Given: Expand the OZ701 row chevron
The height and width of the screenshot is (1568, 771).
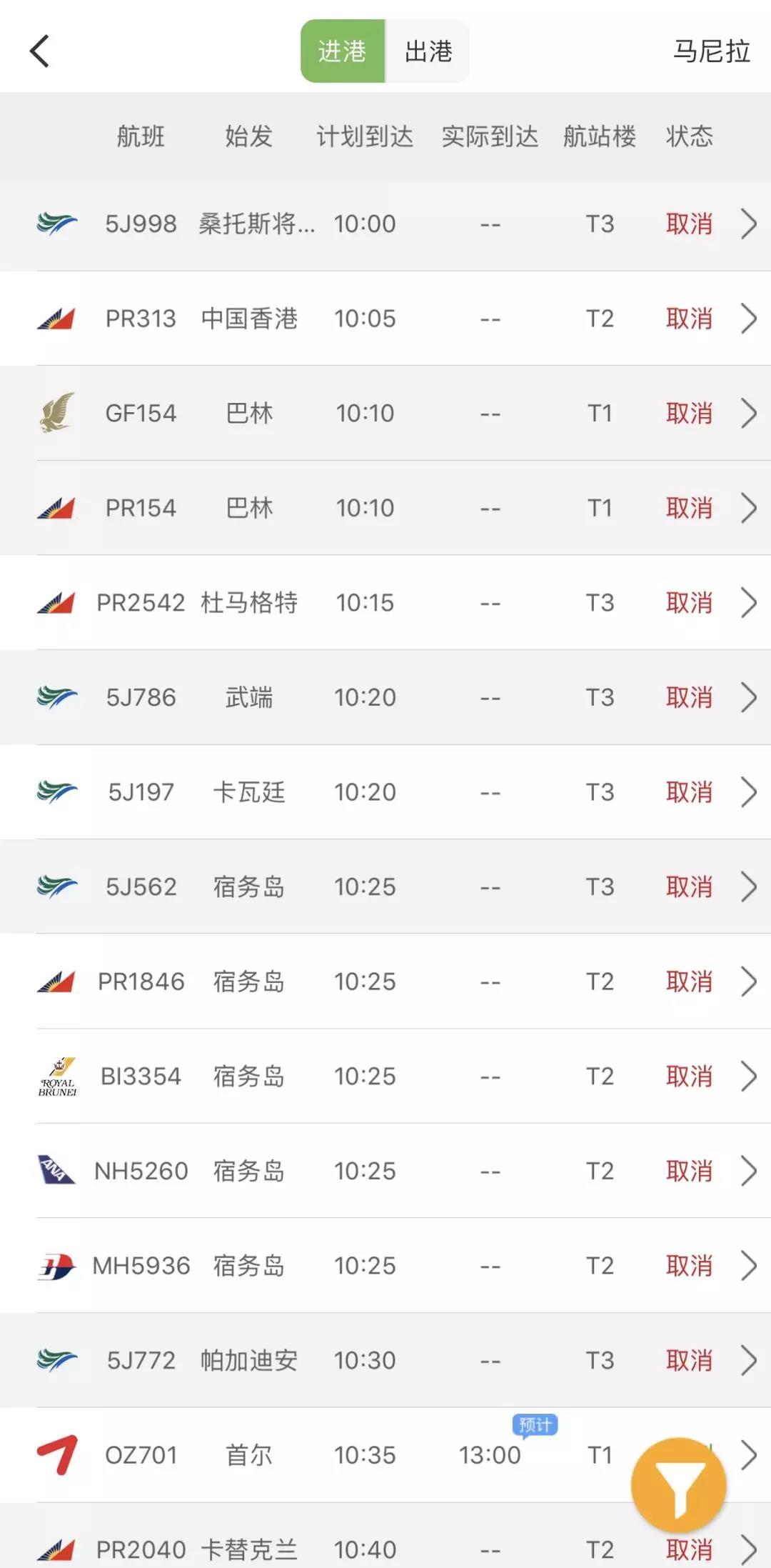Looking at the screenshot, I should [749, 1454].
